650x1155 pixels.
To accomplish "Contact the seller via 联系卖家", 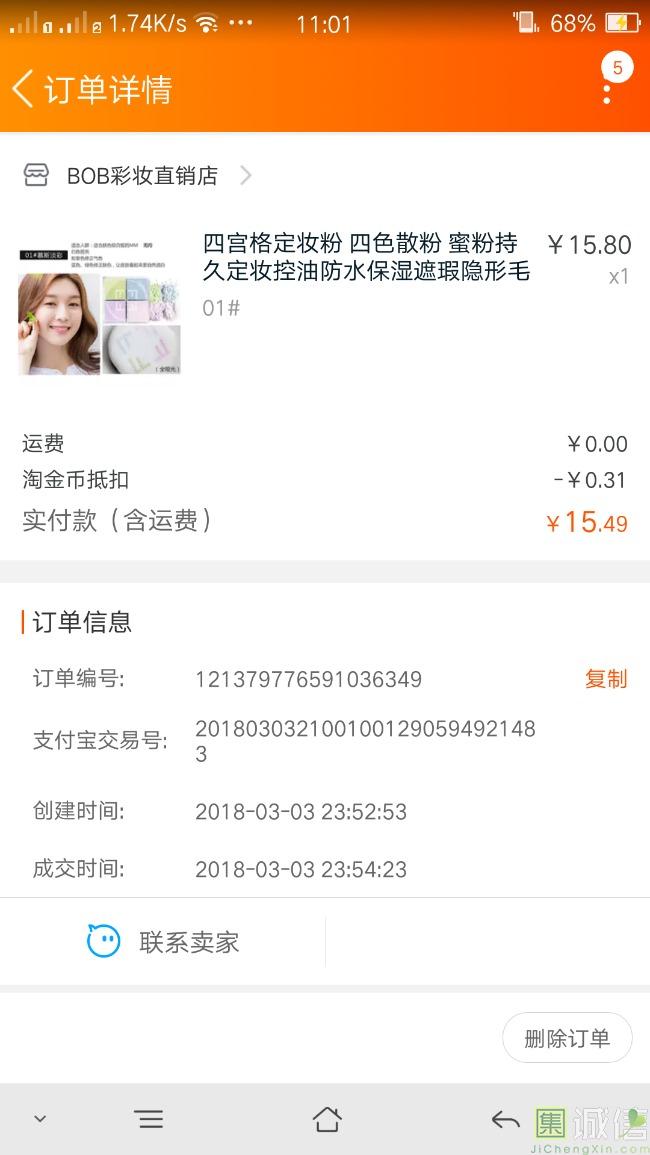I will [x=163, y=941].
